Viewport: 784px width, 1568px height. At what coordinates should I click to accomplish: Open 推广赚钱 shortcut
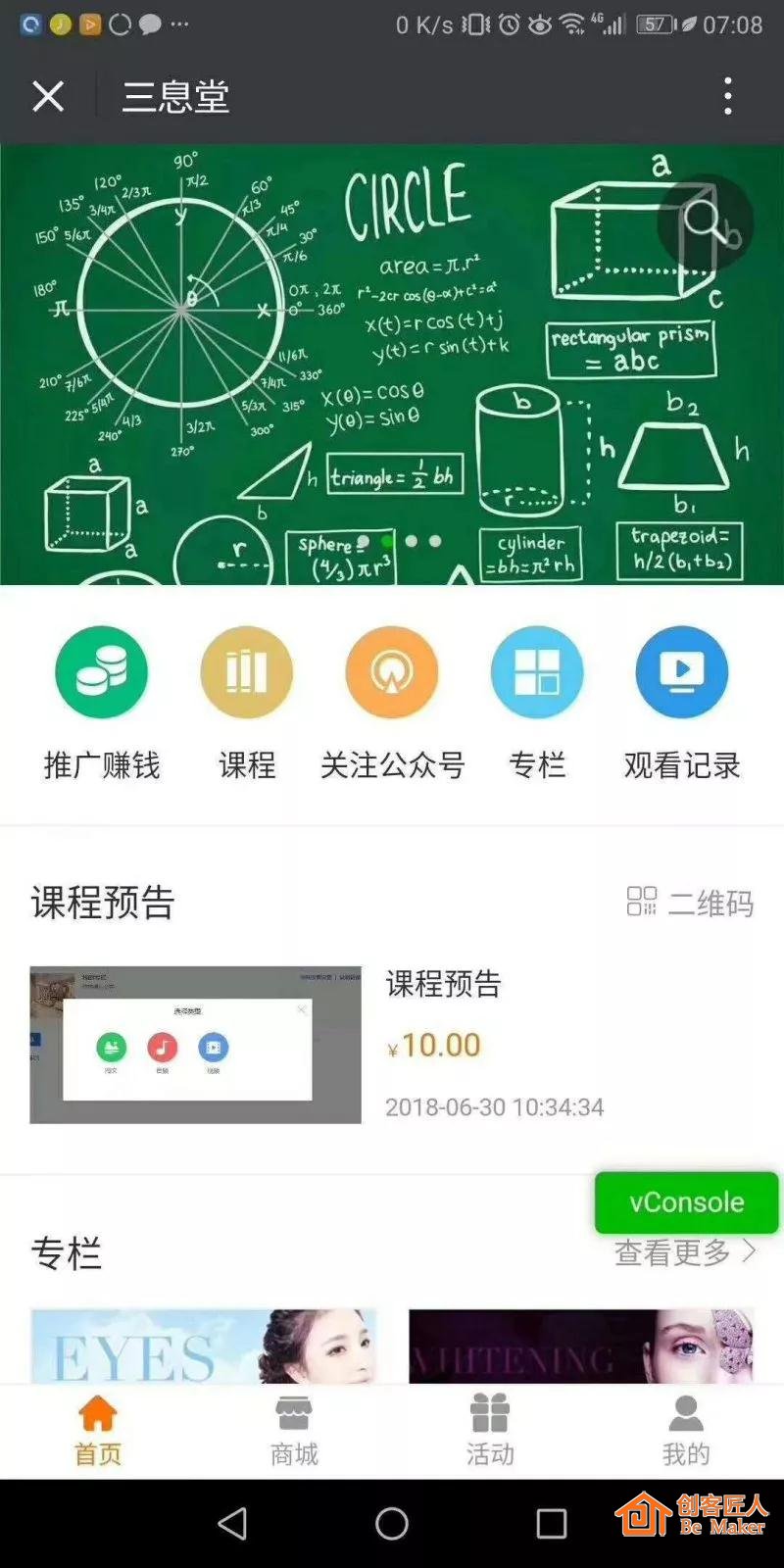click(101, 673)
